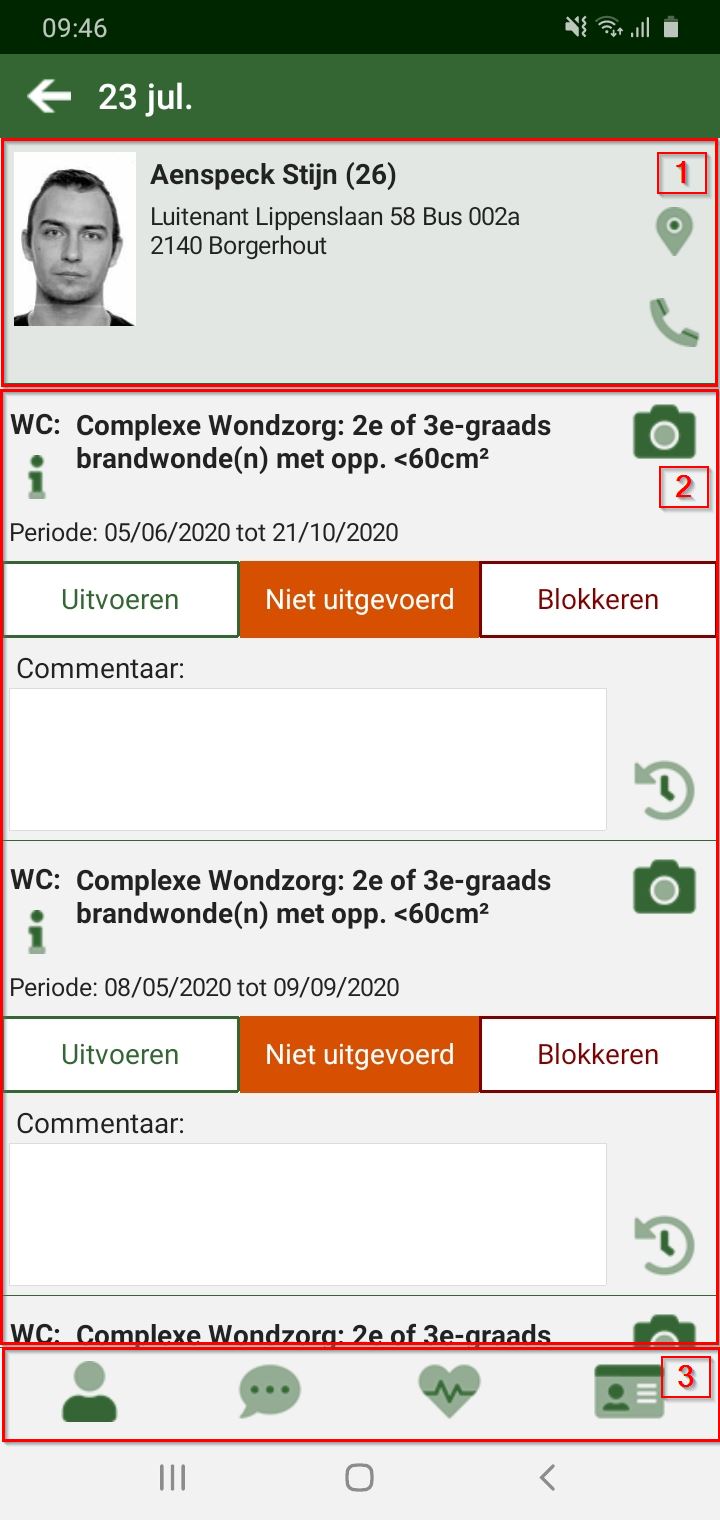Image resolution: width=720 pixels, height=1520 pixels.
Task: View history for care period ending 09/09/2020
Action: point(665,1245)
